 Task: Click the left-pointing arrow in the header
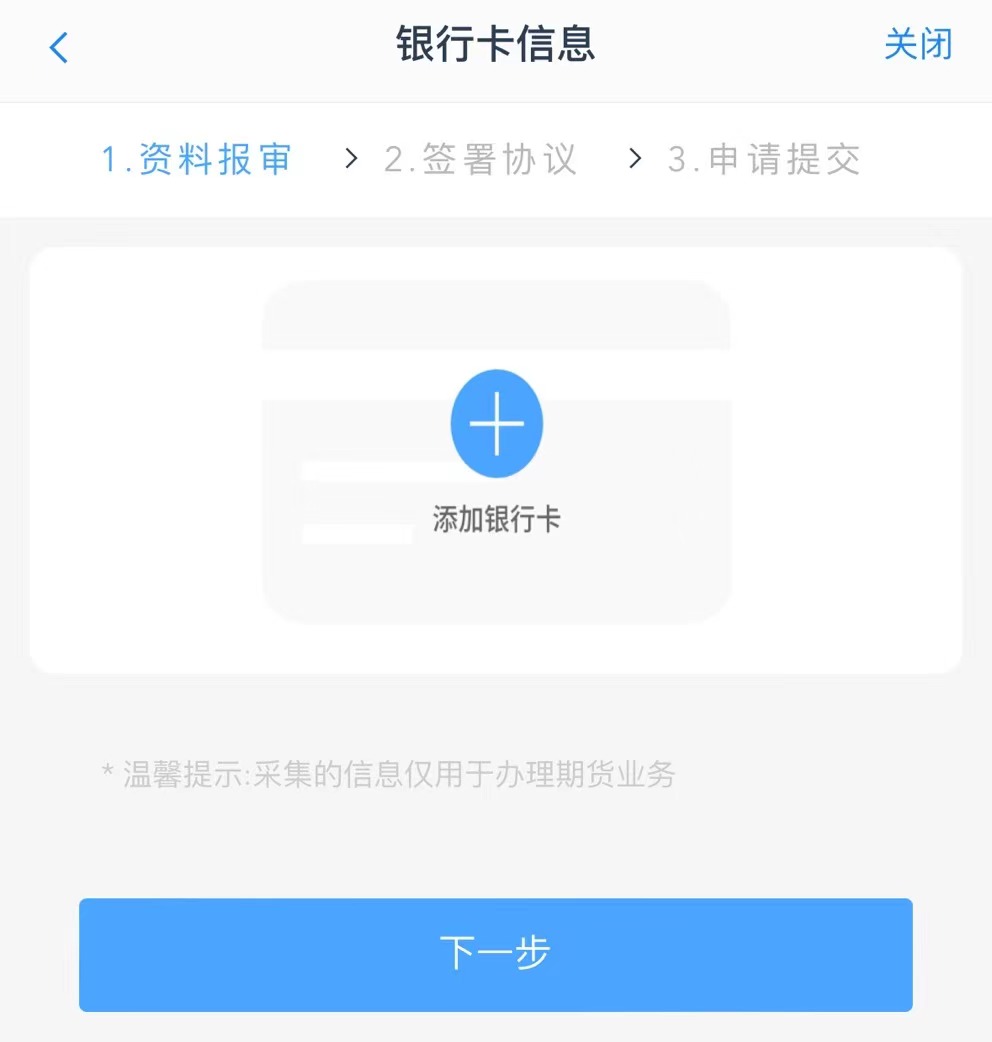coord(57,46)
